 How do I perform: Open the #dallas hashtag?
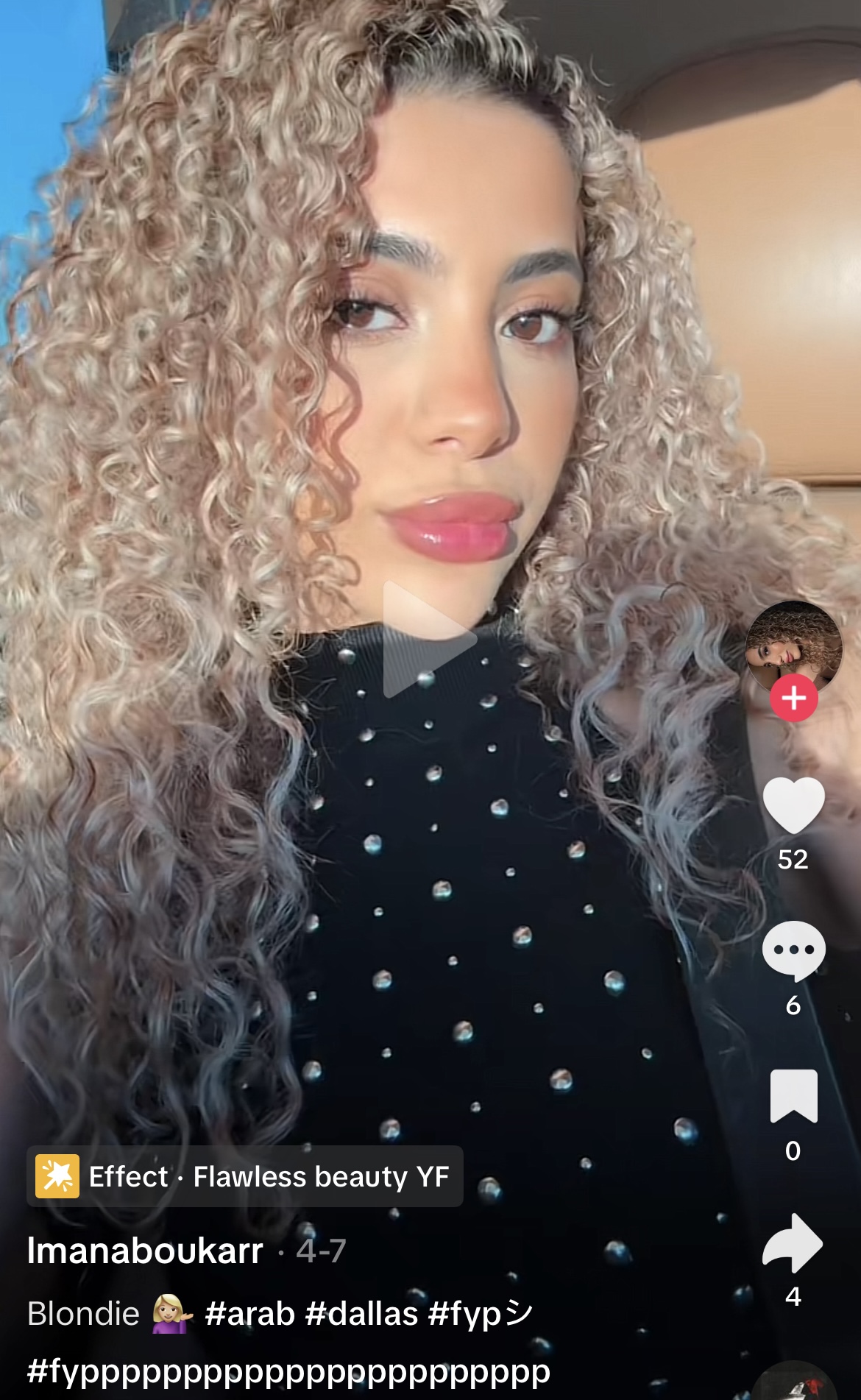click(361, 1314)
